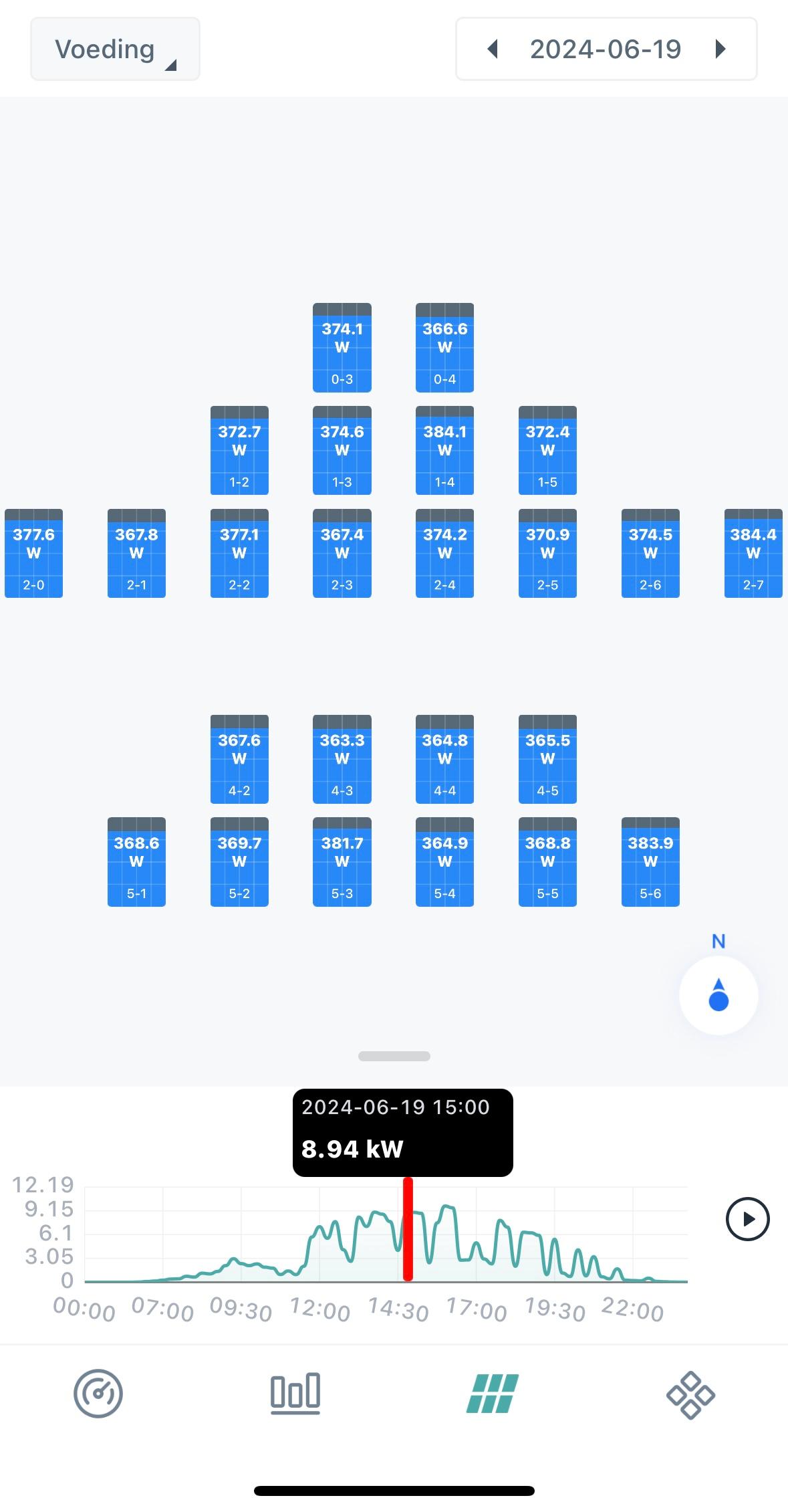Open the Voeding dropdown
Image resolution: width=788 pixels, height=1512 pixels.
[115, 49]
